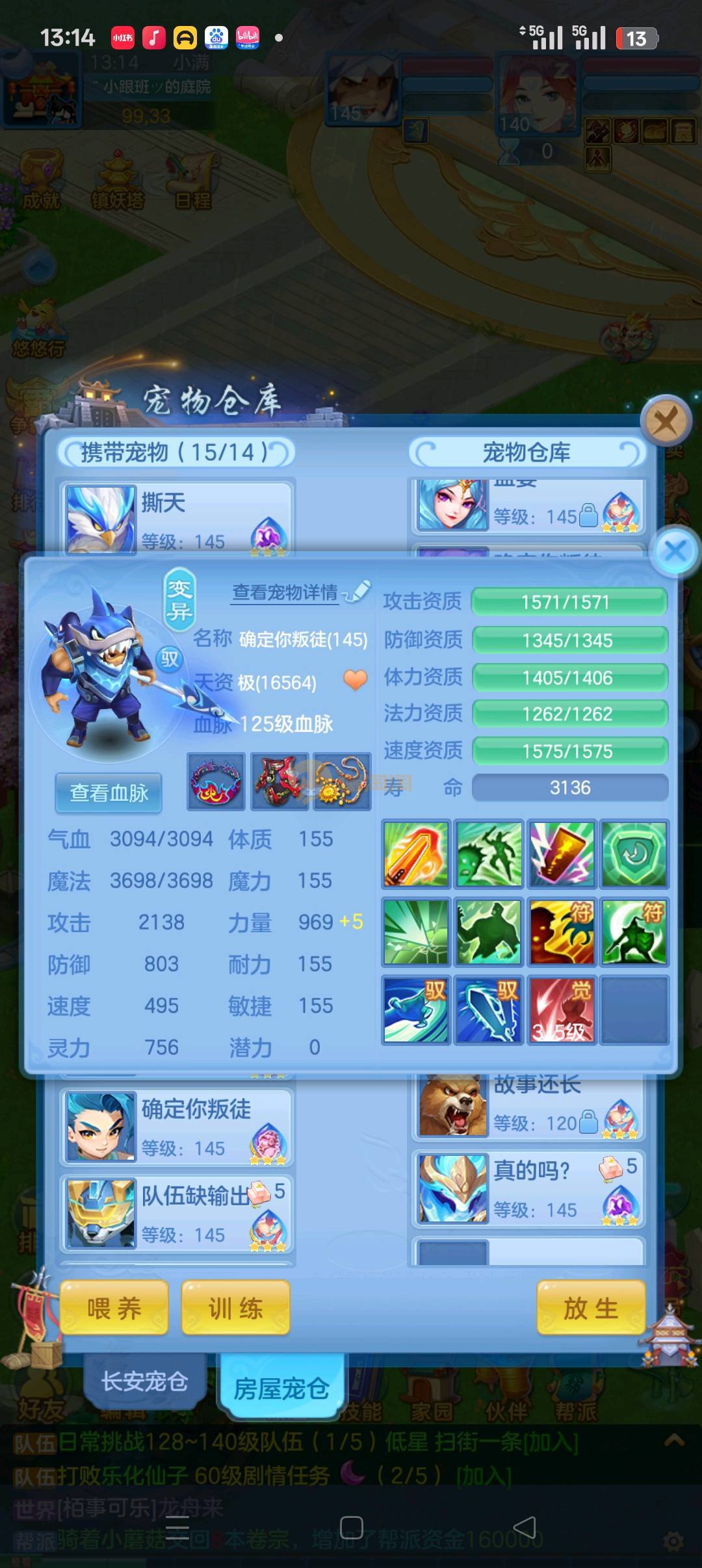
Task: View the flaming sword skill icon
Action: tap(416, 854)
